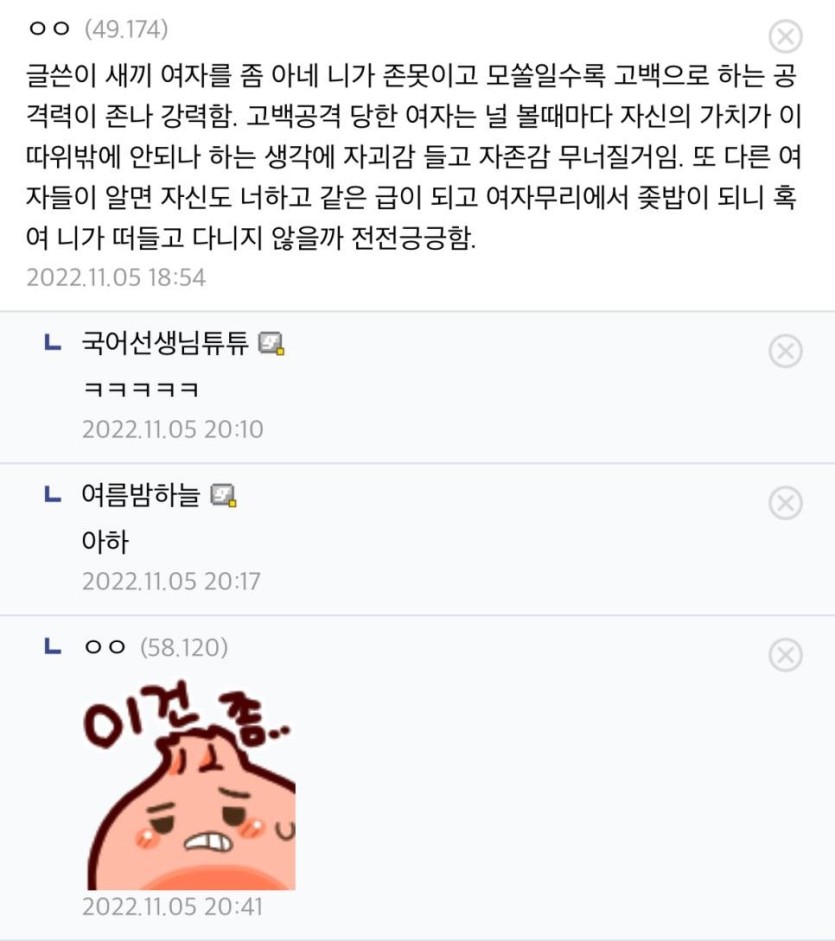Delete the comment by ㅇㅇ (49.174)

point(786,36)
